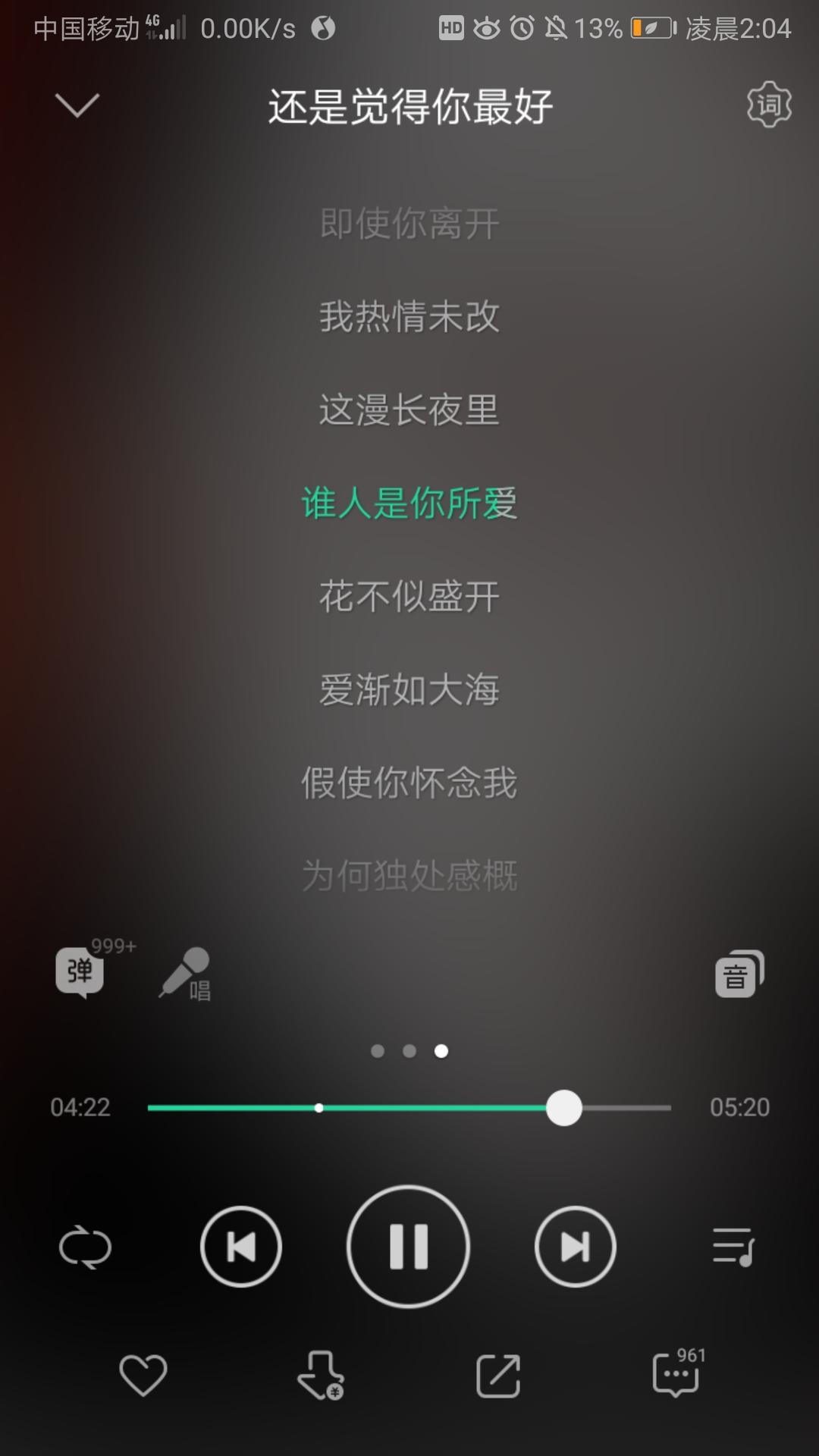Open the play queue list
The image size is (819, 1456).
[x=733, y=1247]
